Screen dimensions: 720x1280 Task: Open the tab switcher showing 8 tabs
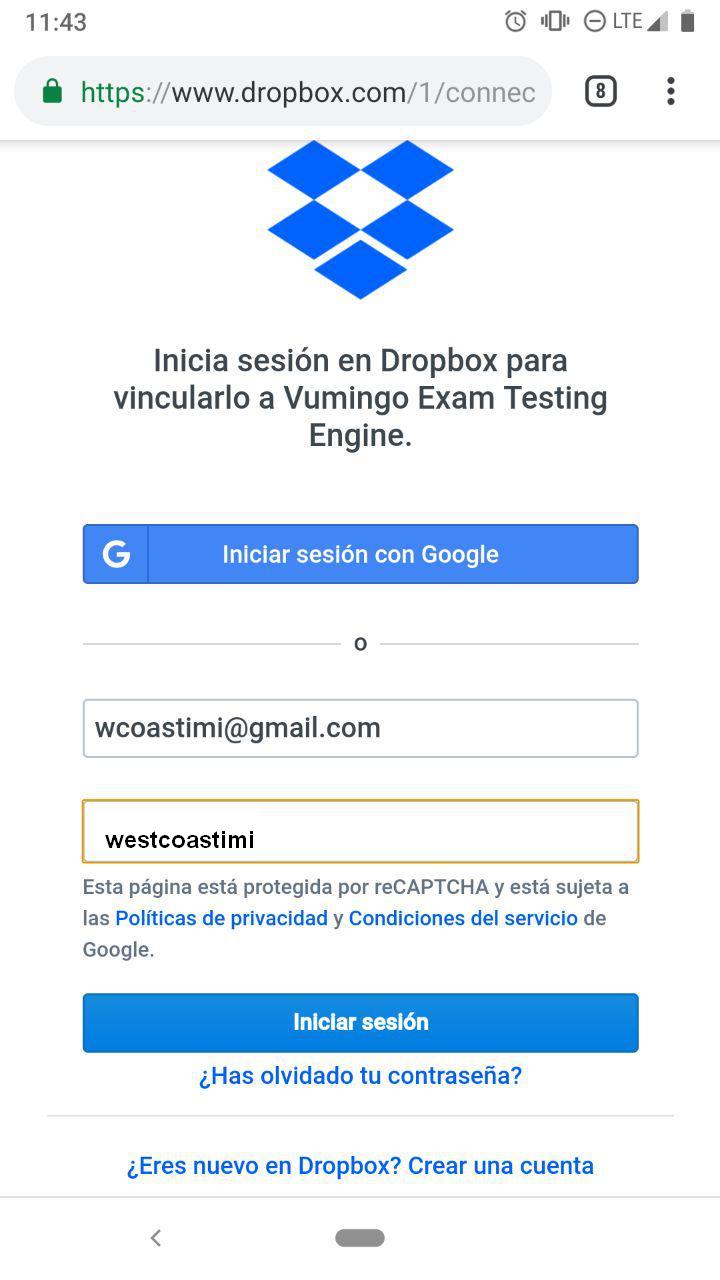[x=600, y=92]
